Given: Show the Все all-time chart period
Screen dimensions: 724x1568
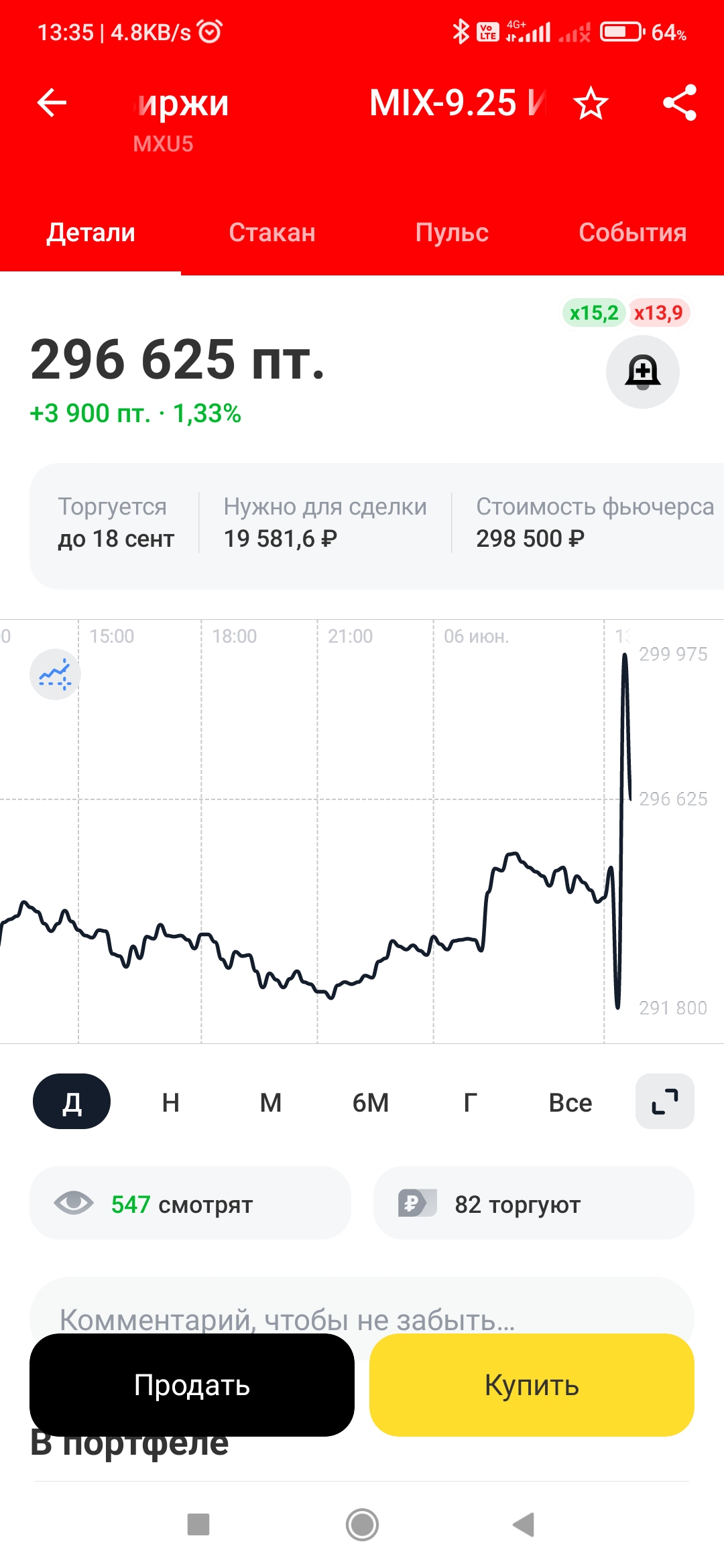Looking at the screenshot, I should (x=570, y=1102).
